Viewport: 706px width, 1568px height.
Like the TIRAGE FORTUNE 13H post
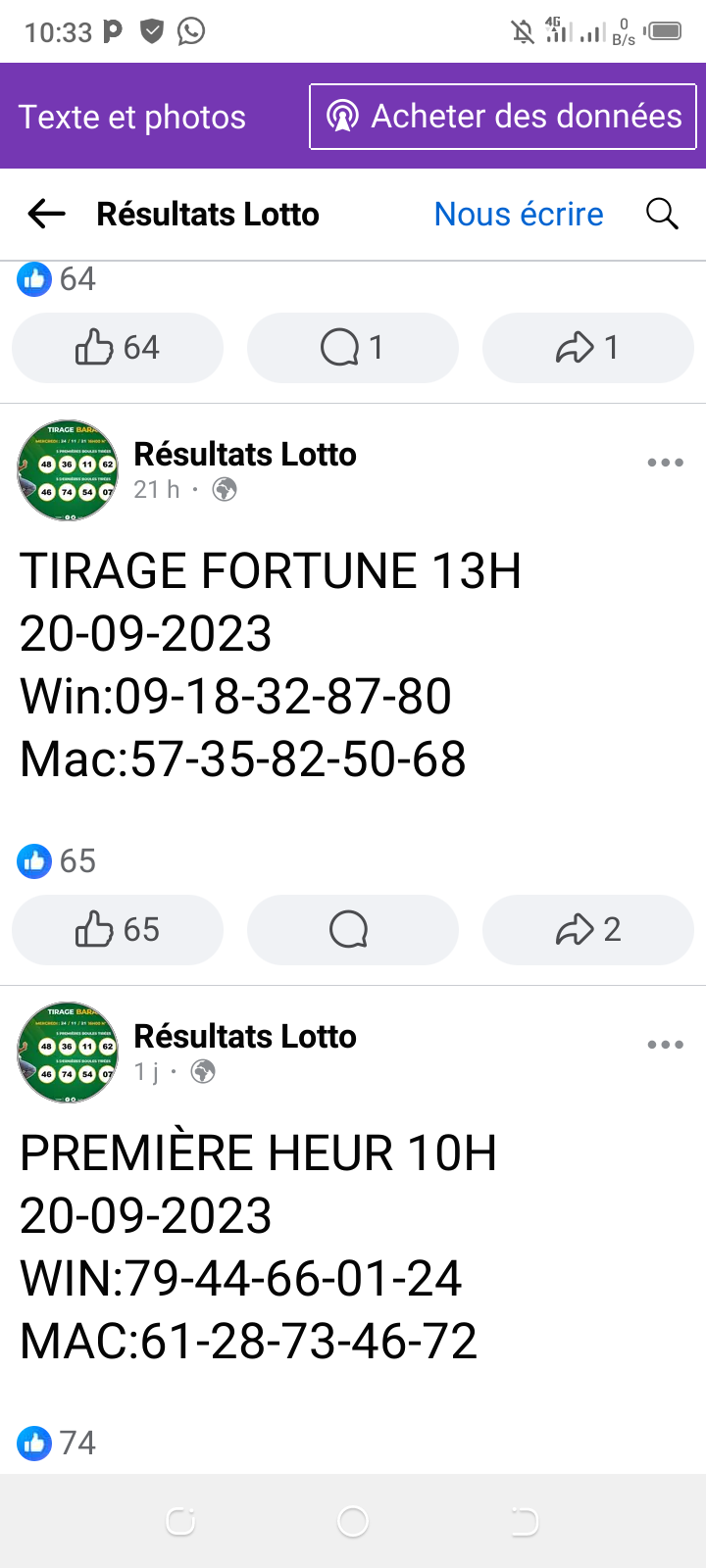(118, 930)
